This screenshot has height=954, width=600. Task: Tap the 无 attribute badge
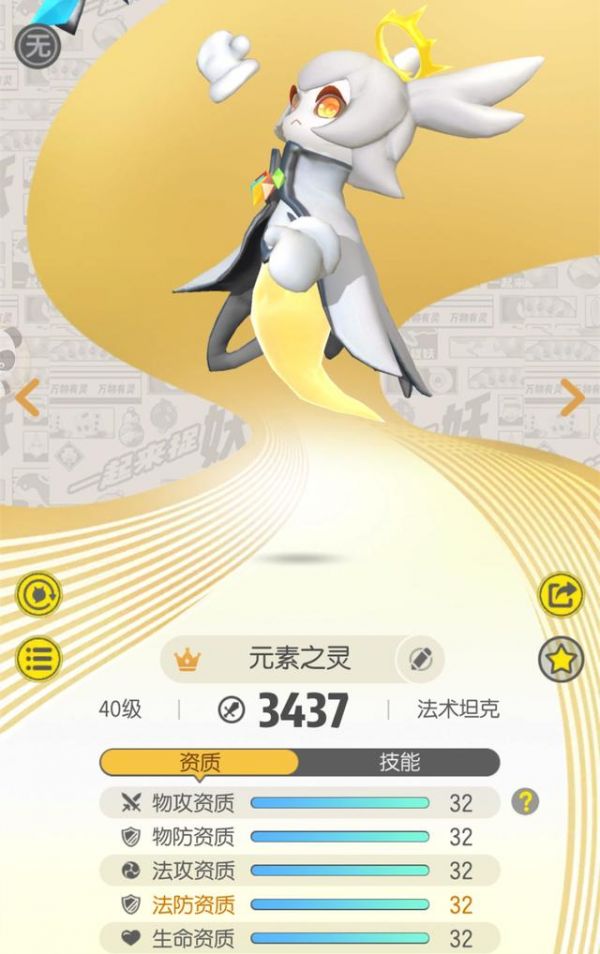(36, 47)
